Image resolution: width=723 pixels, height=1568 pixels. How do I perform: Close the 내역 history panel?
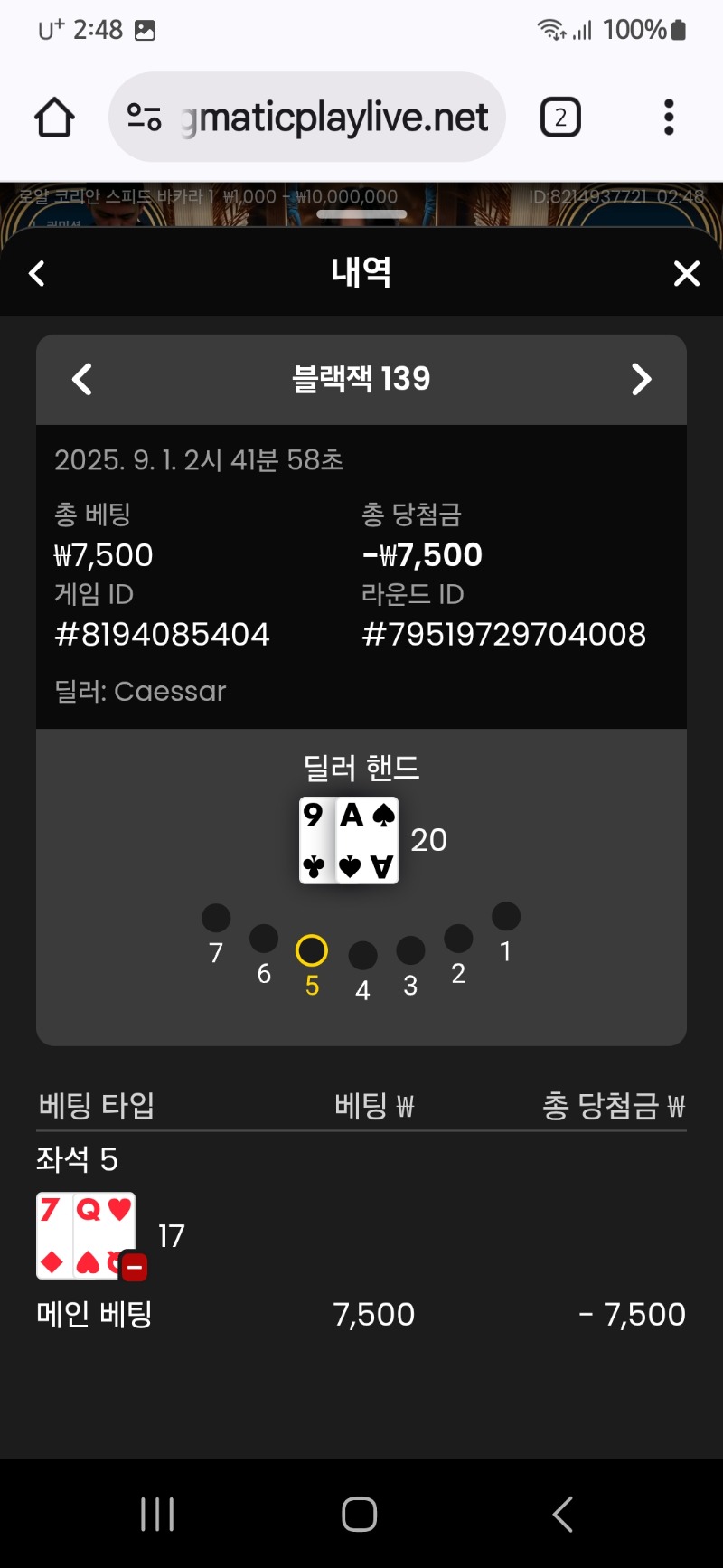click(x=687, y=273)
